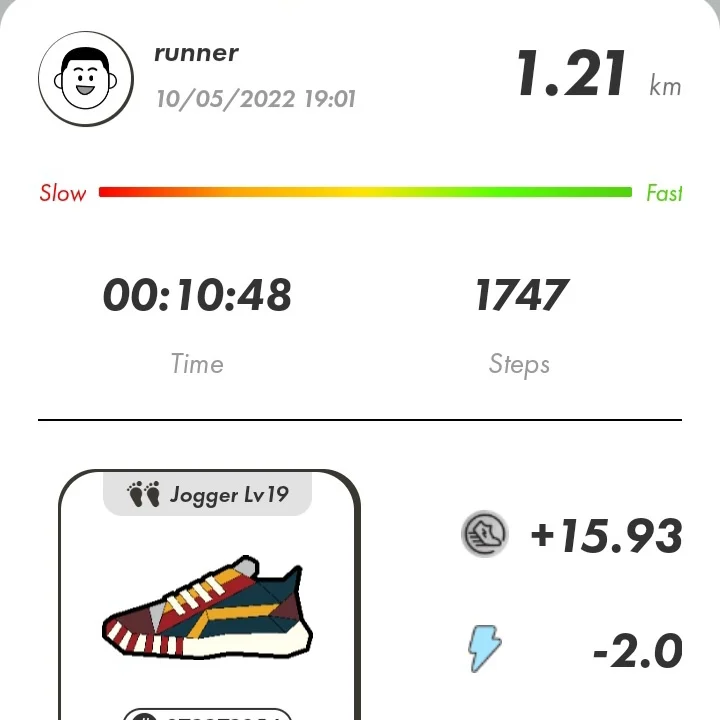Open the runner profile avatar

[85, 78]
